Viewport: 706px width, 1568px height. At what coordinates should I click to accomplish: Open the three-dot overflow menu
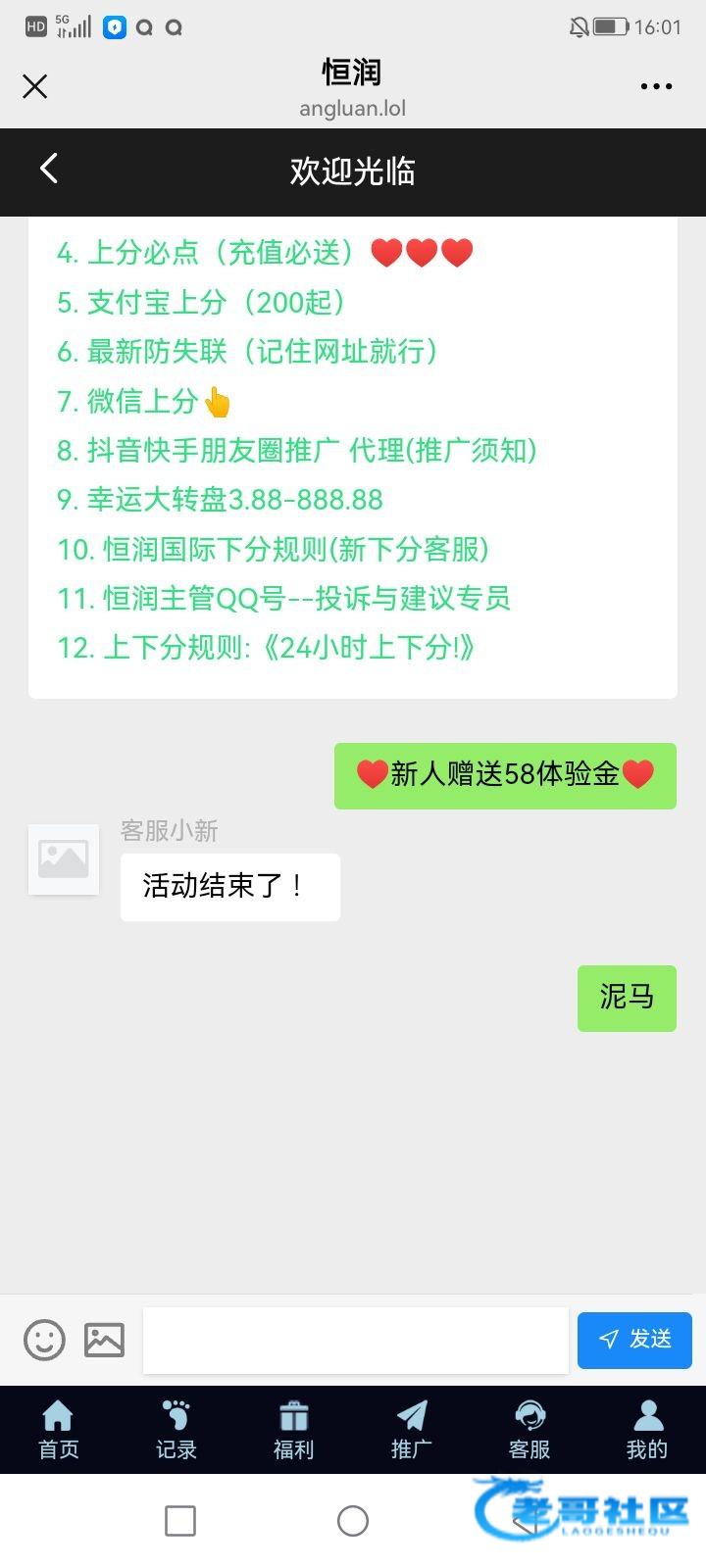(x=656, y=86)
